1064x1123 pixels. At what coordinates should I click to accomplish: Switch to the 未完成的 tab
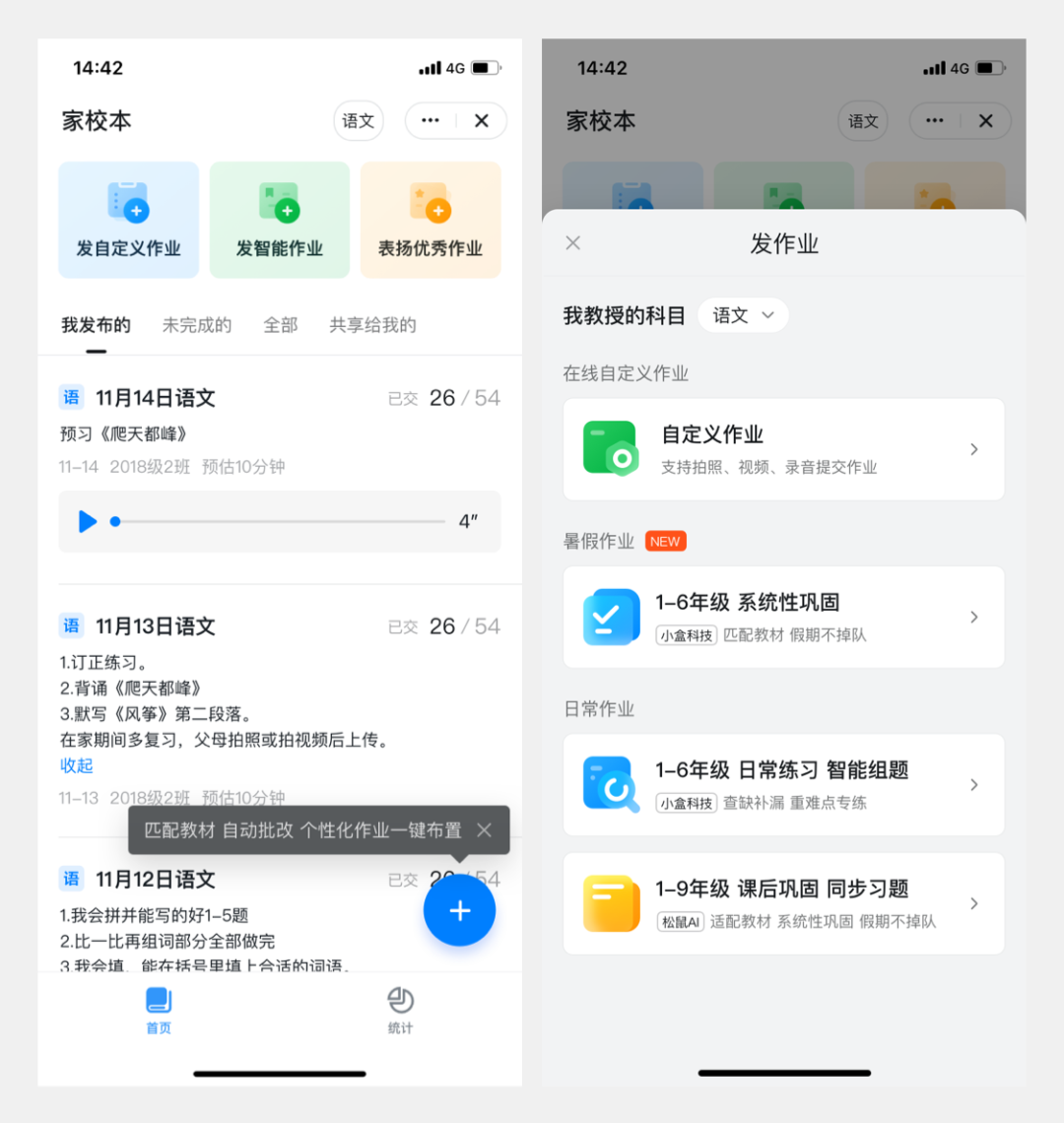tap(196, 325)
